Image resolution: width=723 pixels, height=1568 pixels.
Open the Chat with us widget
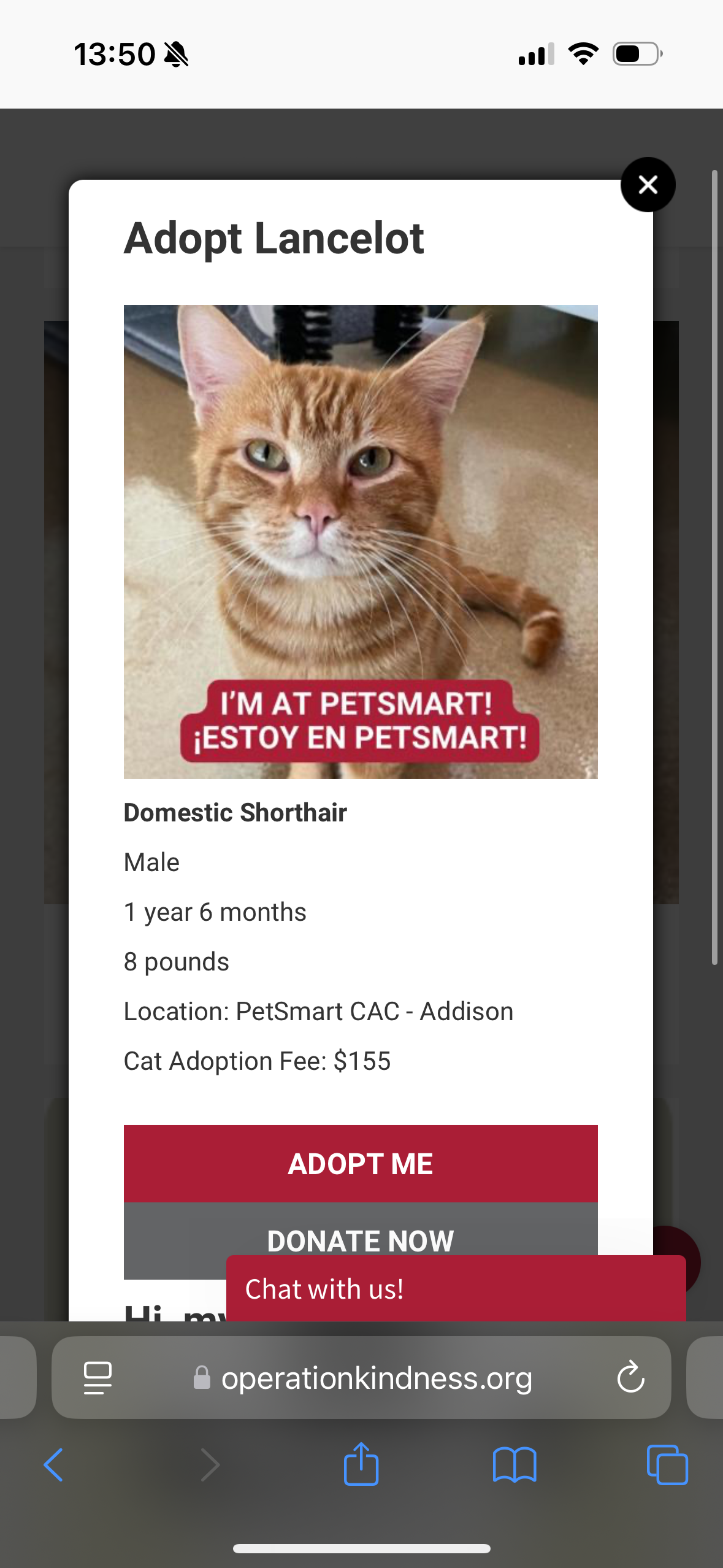click(x=456, y=1288)
